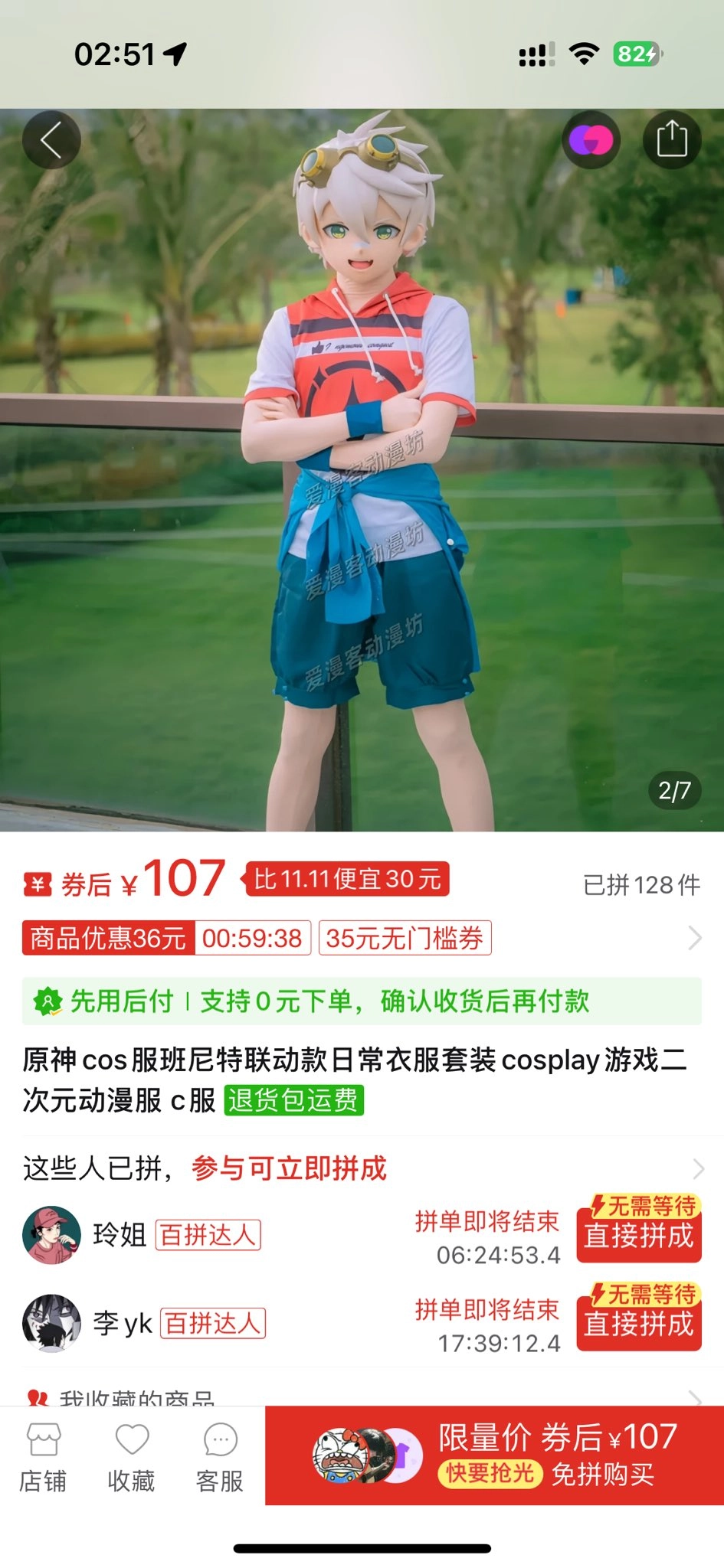
Task: Open 我收藏的商品 row
Action: (362, 1398)
